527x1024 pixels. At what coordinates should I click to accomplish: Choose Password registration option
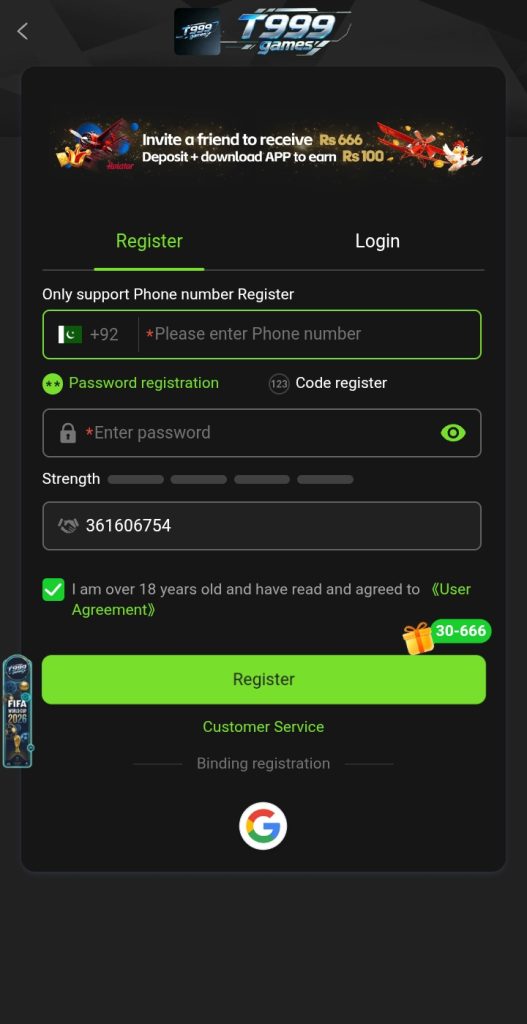pos(131,383)
